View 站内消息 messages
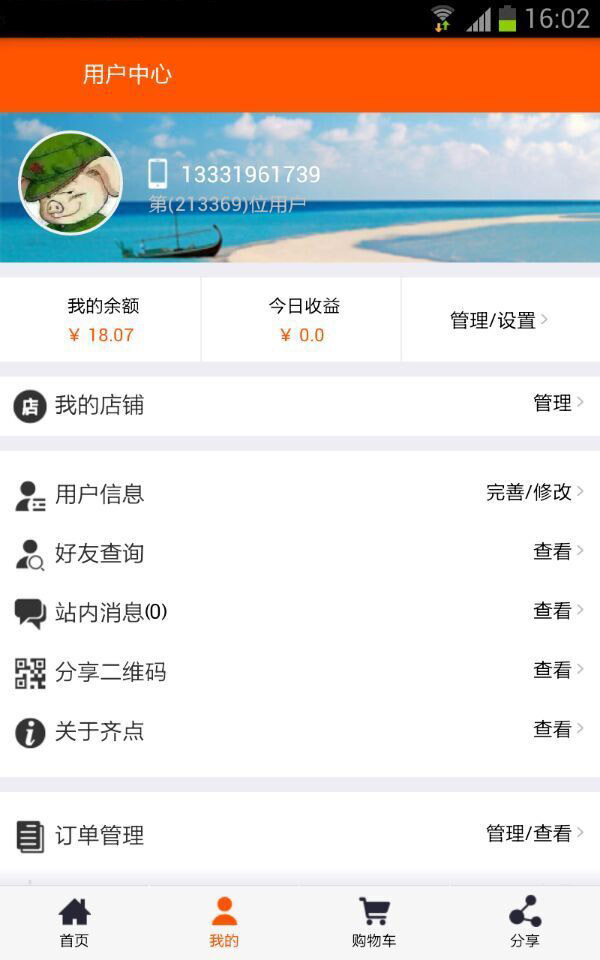Image resolution: width=600 pixels, height=960 pixels. (x=300, y=611)
